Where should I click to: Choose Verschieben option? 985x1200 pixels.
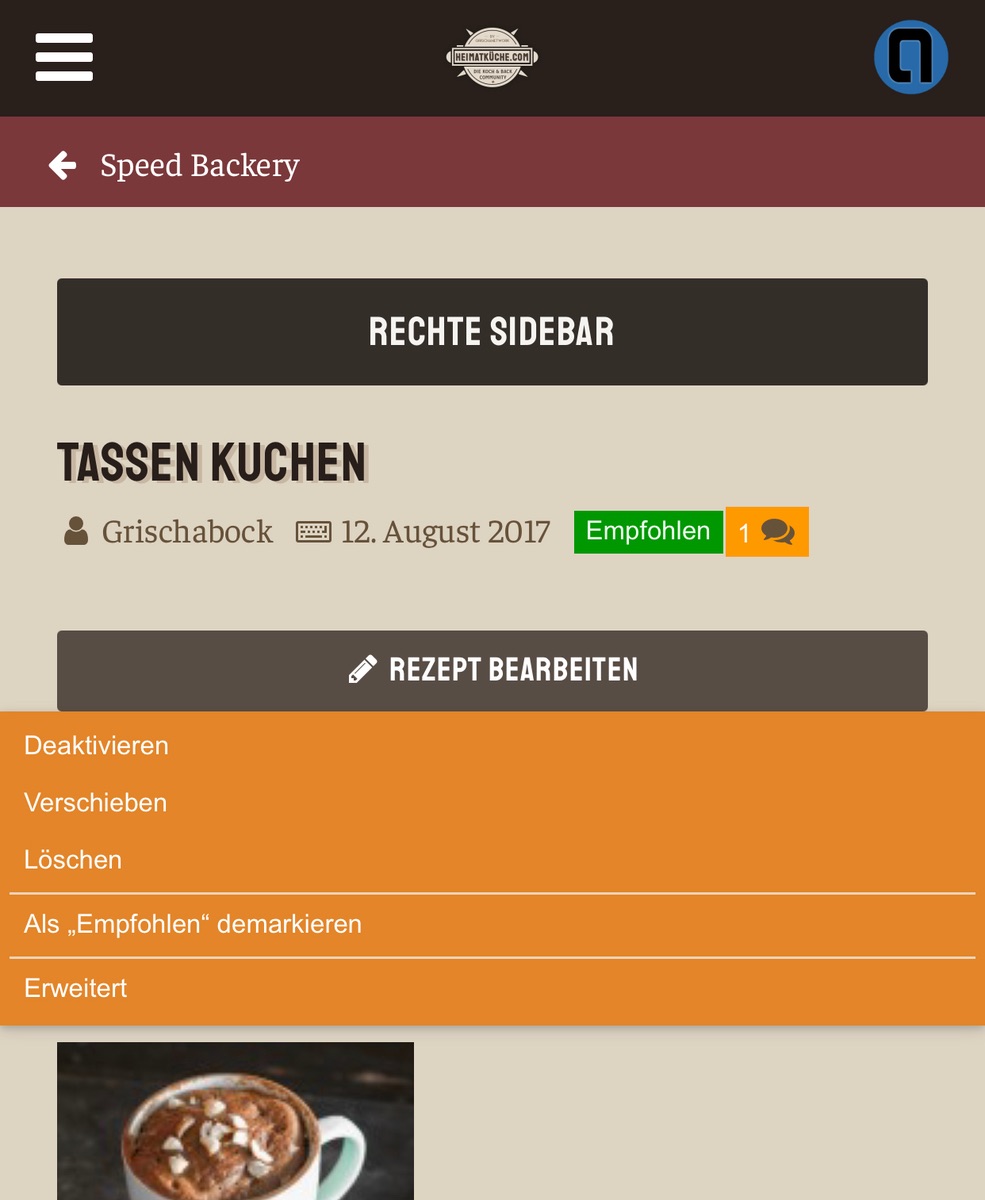pos(96,803)
